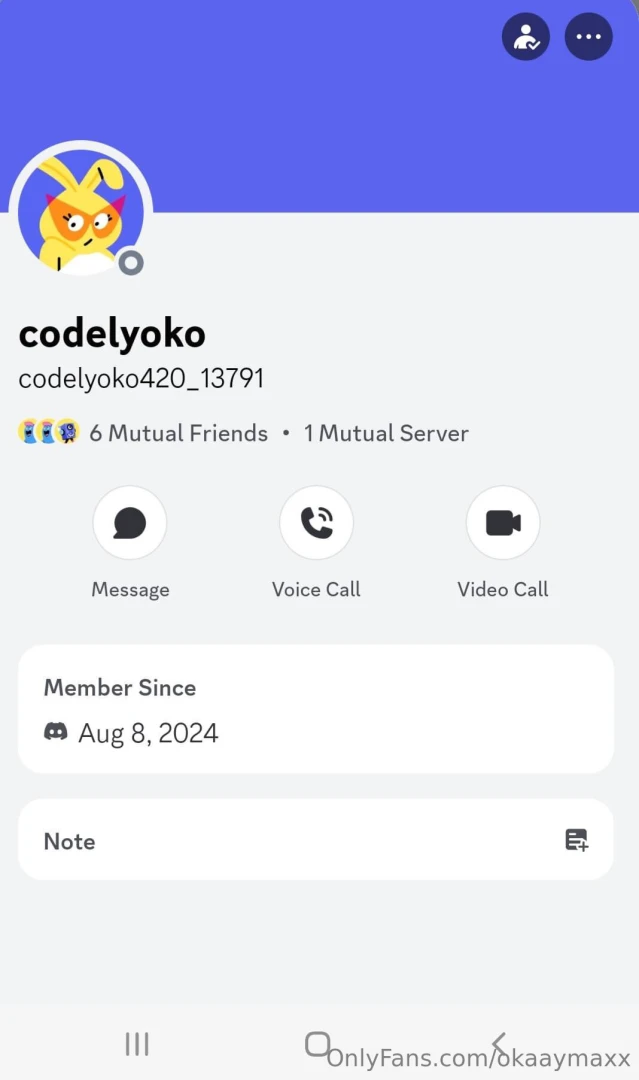The height and width of the screenshot is (1080, 639).
Task: Send a message to codelyoko
Action: (x=130, y=523)
